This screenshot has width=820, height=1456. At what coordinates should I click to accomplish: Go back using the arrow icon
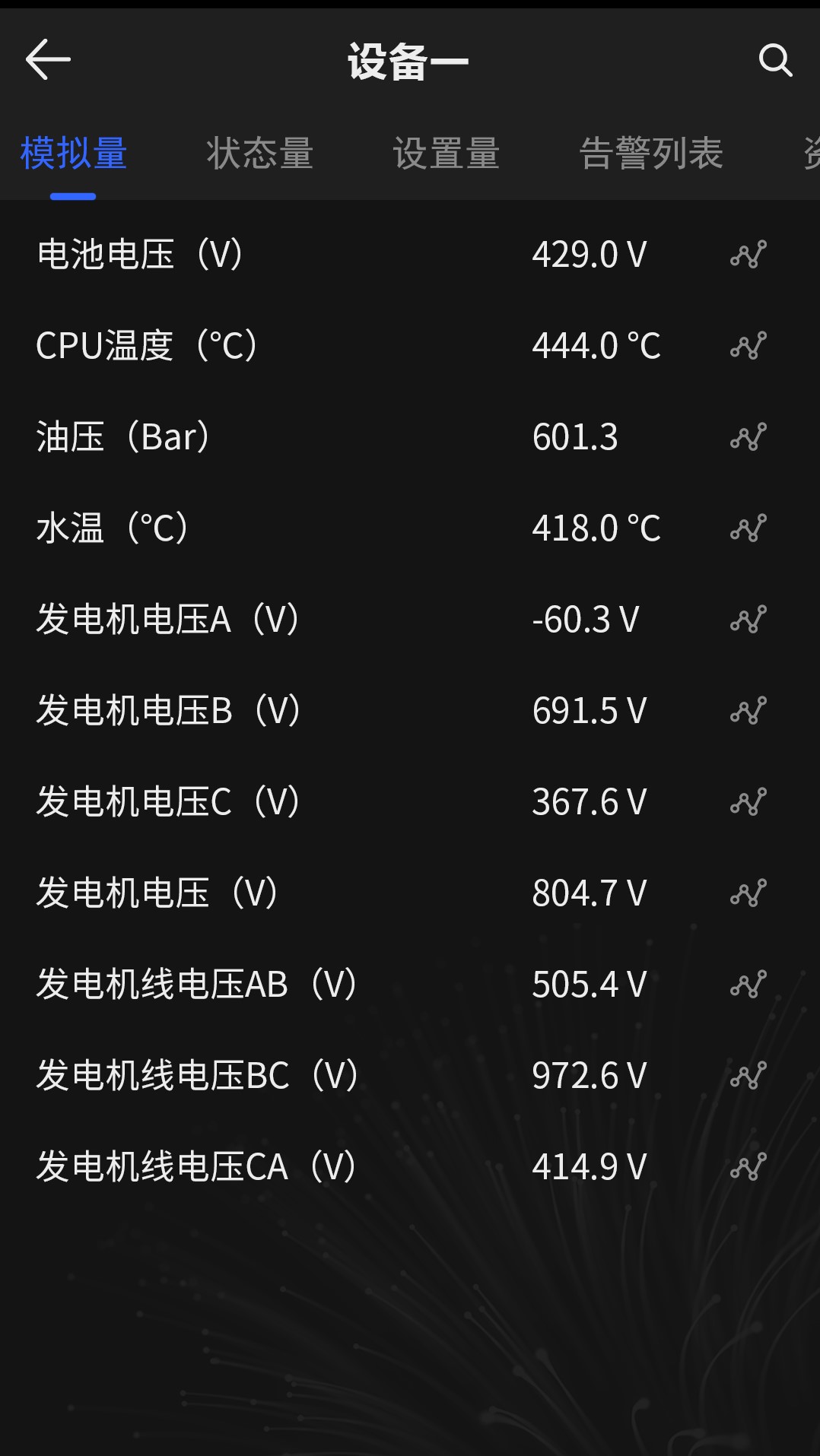coord(48,59)
